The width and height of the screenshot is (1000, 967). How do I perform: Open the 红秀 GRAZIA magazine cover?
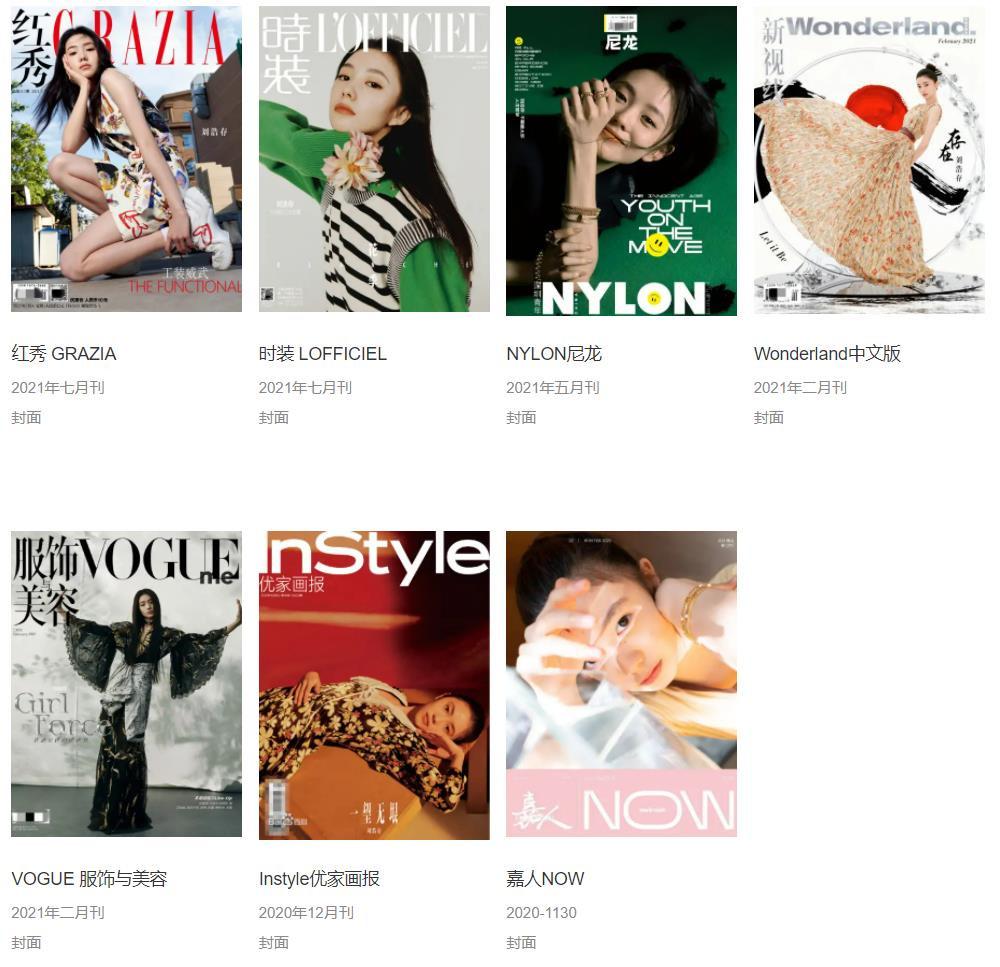(126, 160)
